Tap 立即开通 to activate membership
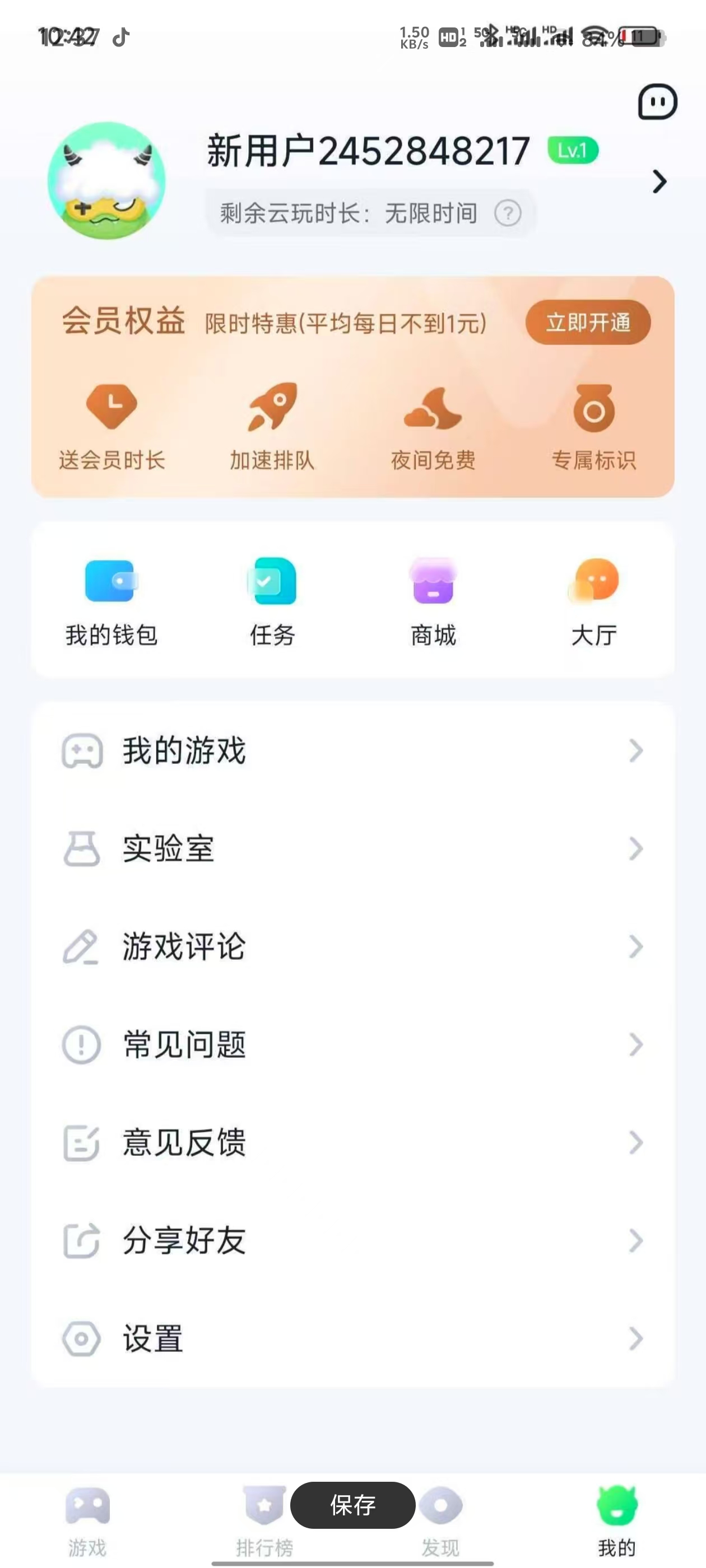The height and width of the screenshot is (1568, 706). [587, 323]
